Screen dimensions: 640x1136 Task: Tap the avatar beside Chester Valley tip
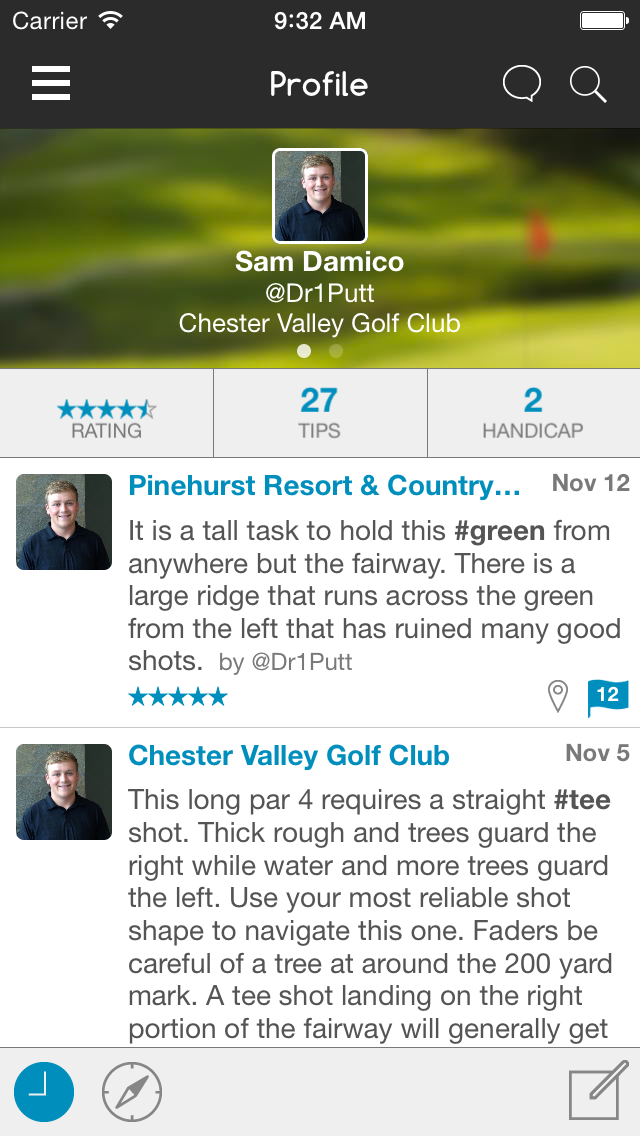(x=64, y=792)
